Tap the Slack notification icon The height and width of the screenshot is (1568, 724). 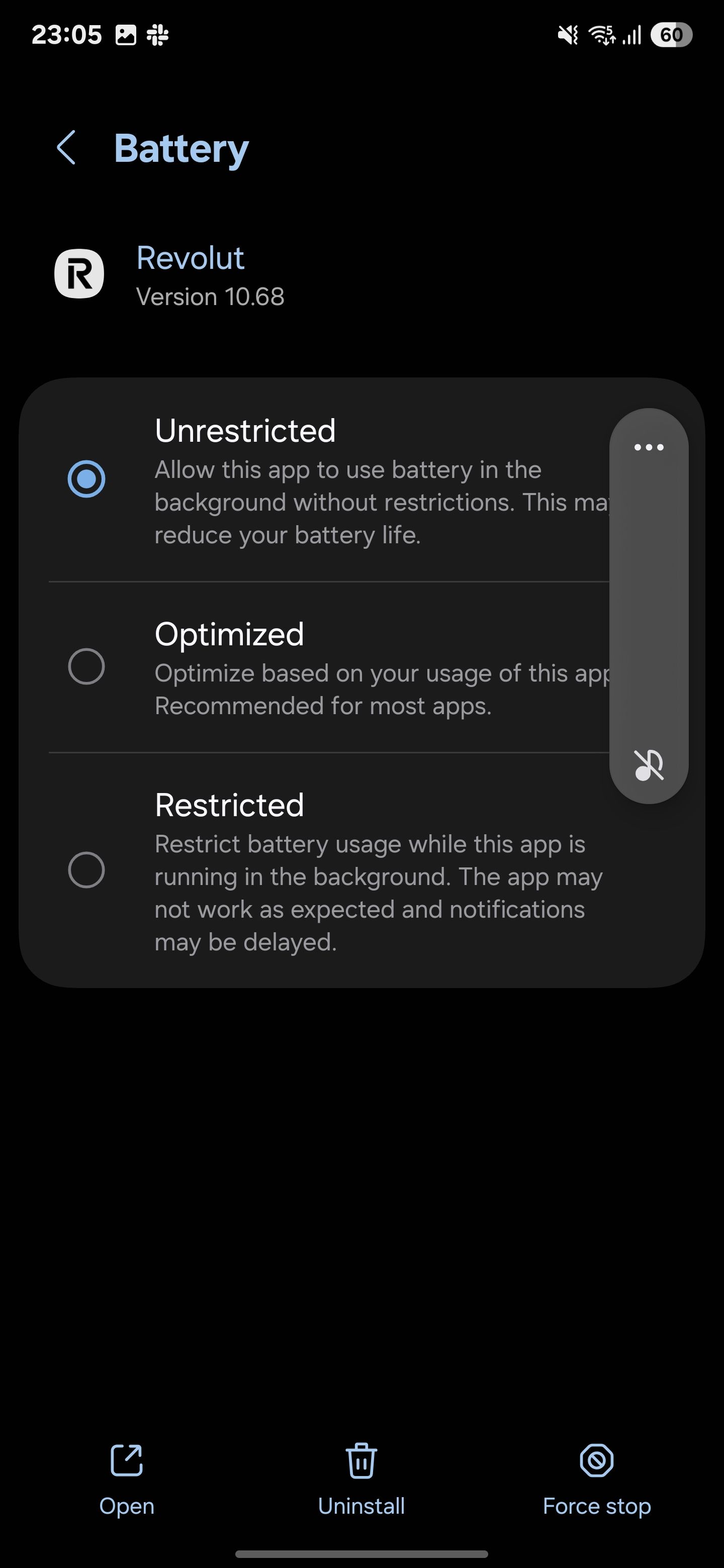tap(159, 35)
